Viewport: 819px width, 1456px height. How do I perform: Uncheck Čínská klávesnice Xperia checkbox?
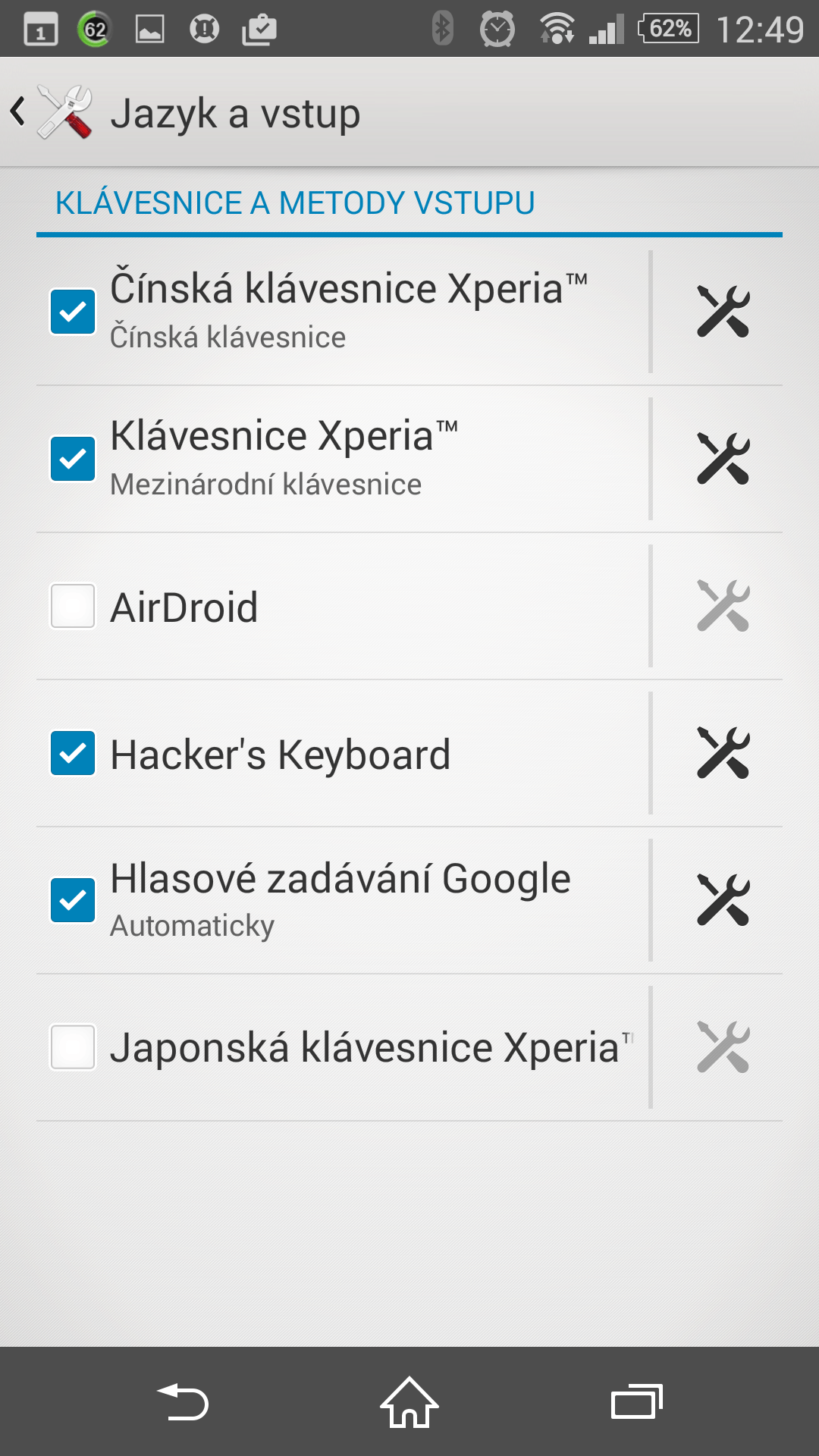[x=73, y=312]
